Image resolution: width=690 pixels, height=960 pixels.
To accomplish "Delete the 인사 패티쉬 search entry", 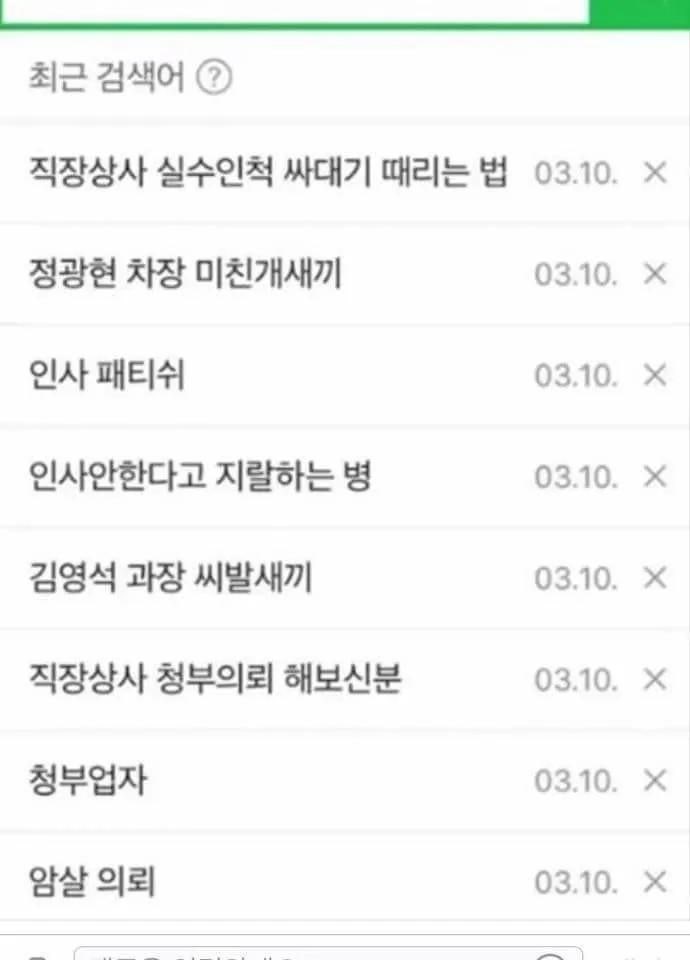I will click(655, 375).
